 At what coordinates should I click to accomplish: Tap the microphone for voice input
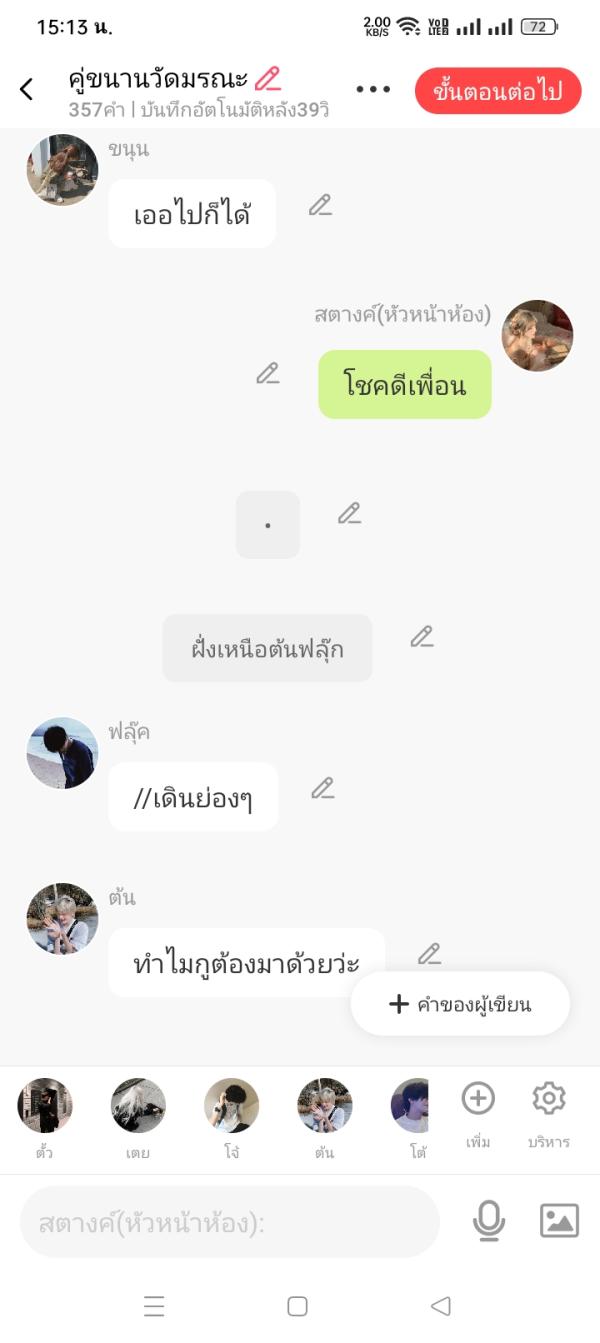(488, 1221)
